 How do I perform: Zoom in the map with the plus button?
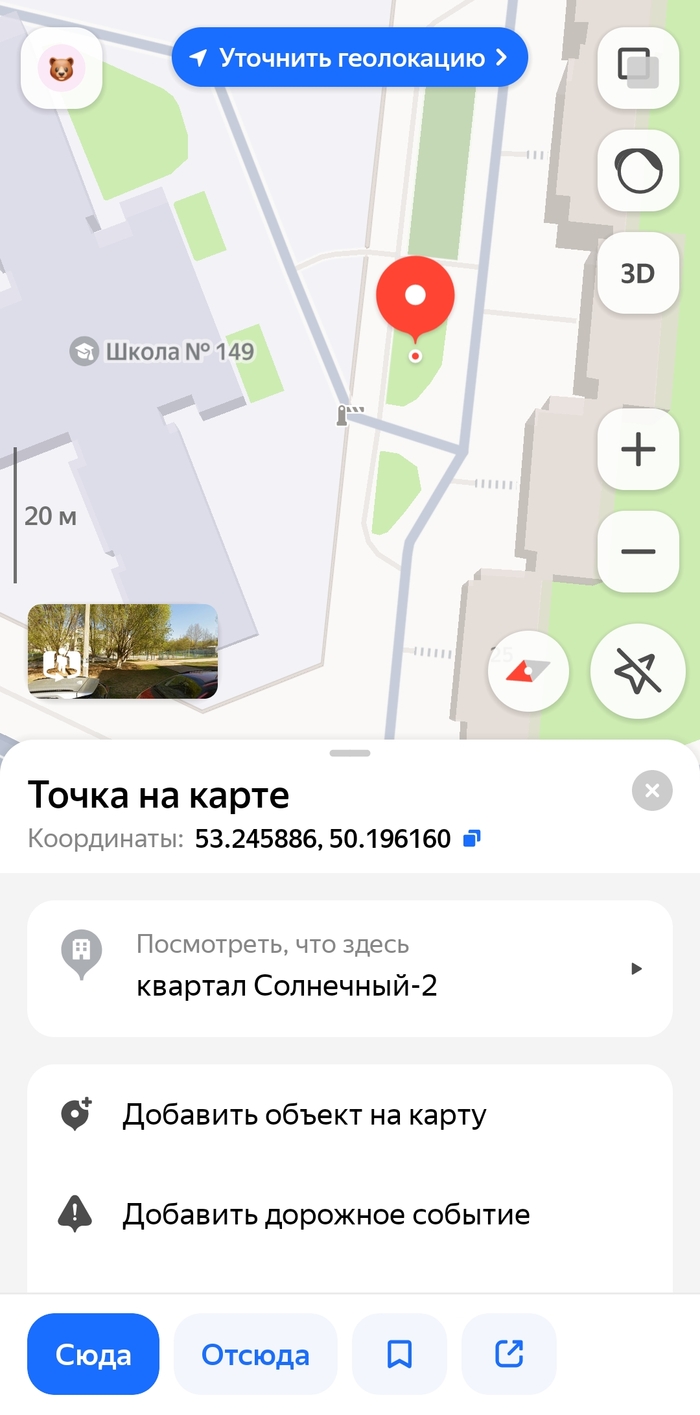tap(638, 449)
